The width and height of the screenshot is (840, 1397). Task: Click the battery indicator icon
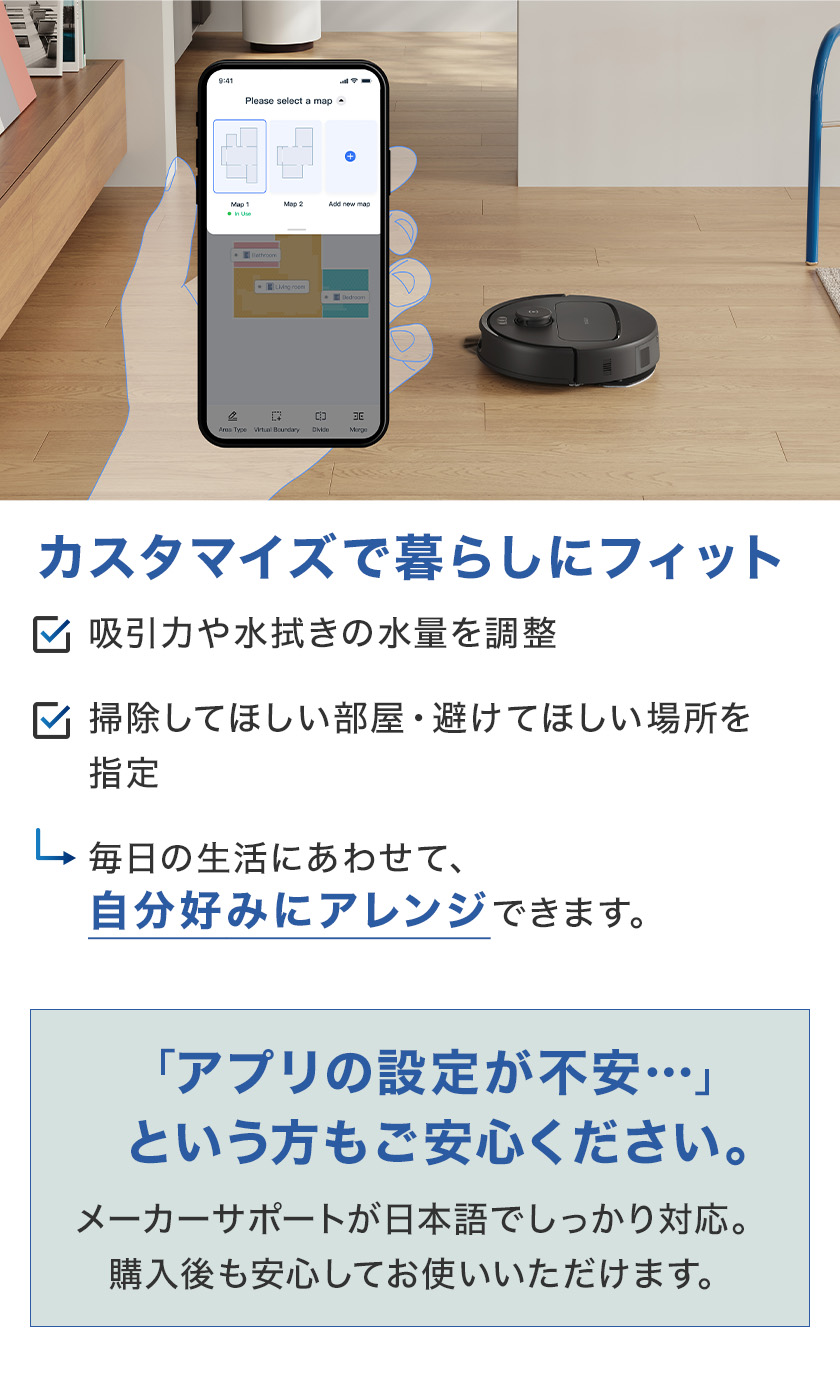[x=367, y=80]
